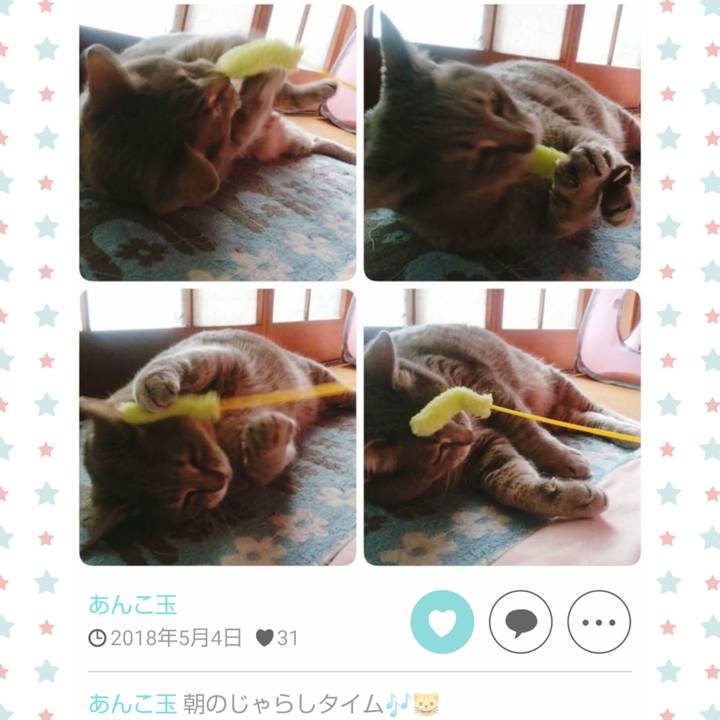Open comments via the speech bubble icon
Screen dimensions: 720x720
[520, 621]
